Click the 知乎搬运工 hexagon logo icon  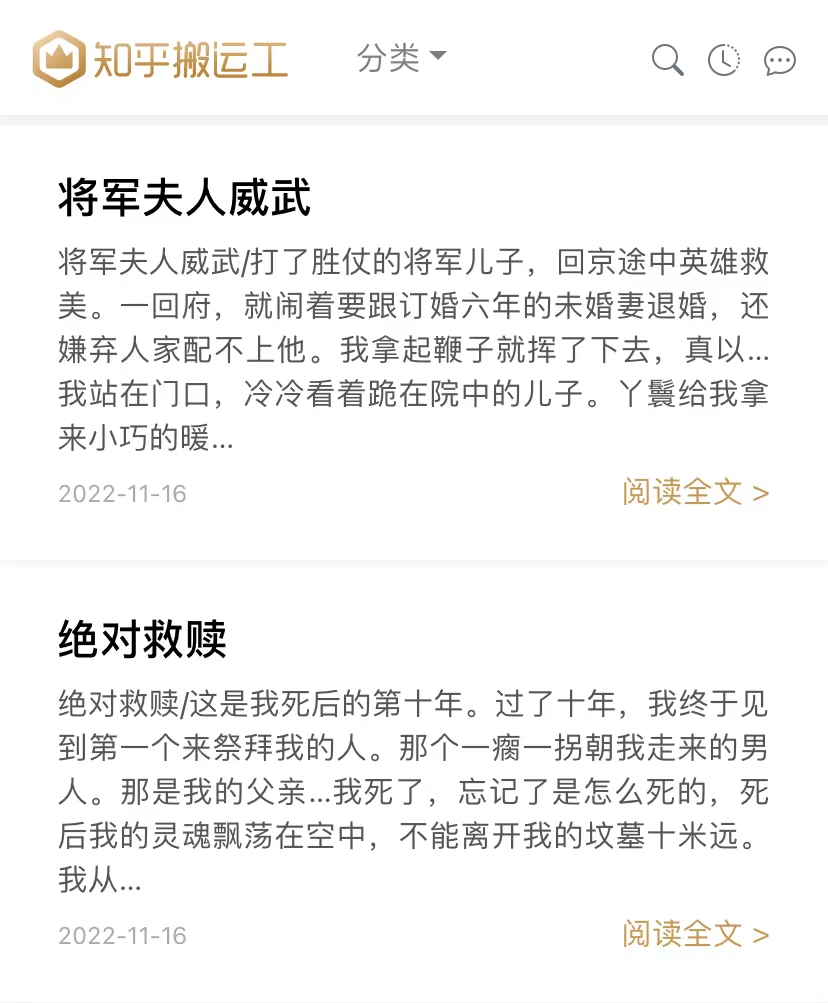[59, 58]
